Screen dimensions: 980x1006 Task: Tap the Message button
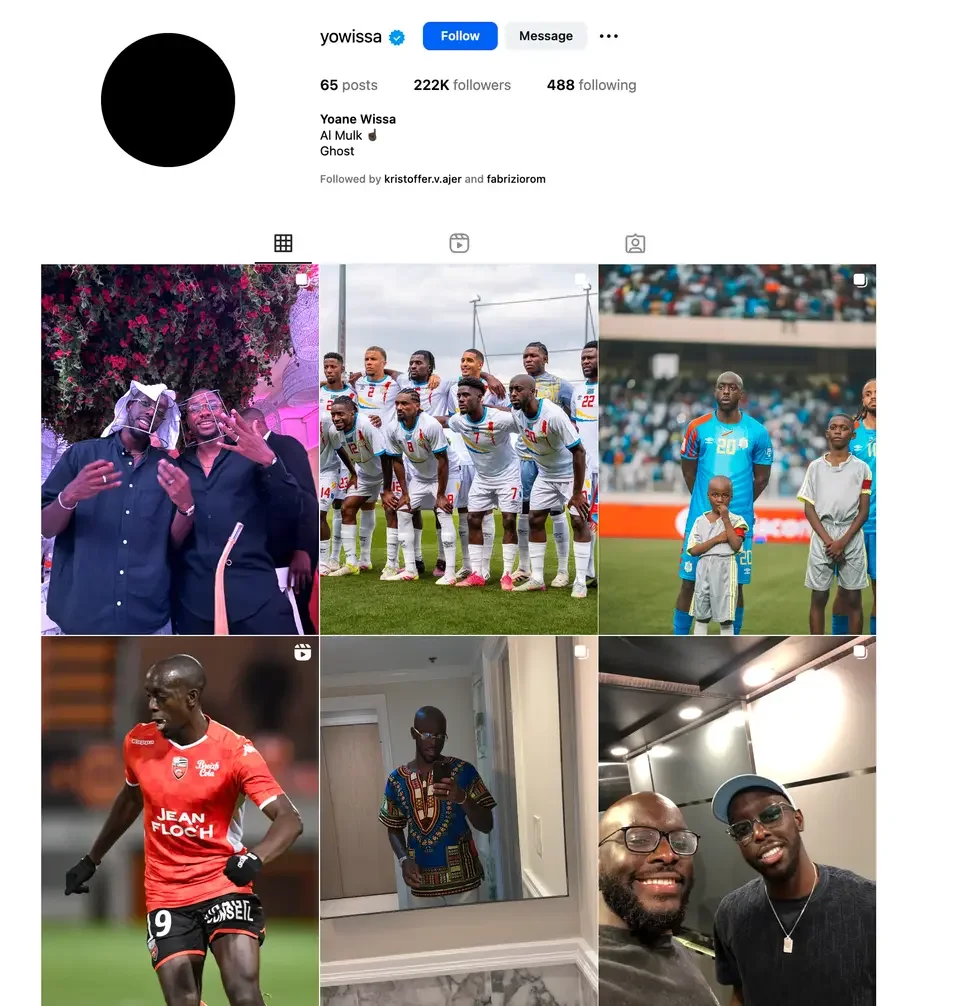(545, 36)
